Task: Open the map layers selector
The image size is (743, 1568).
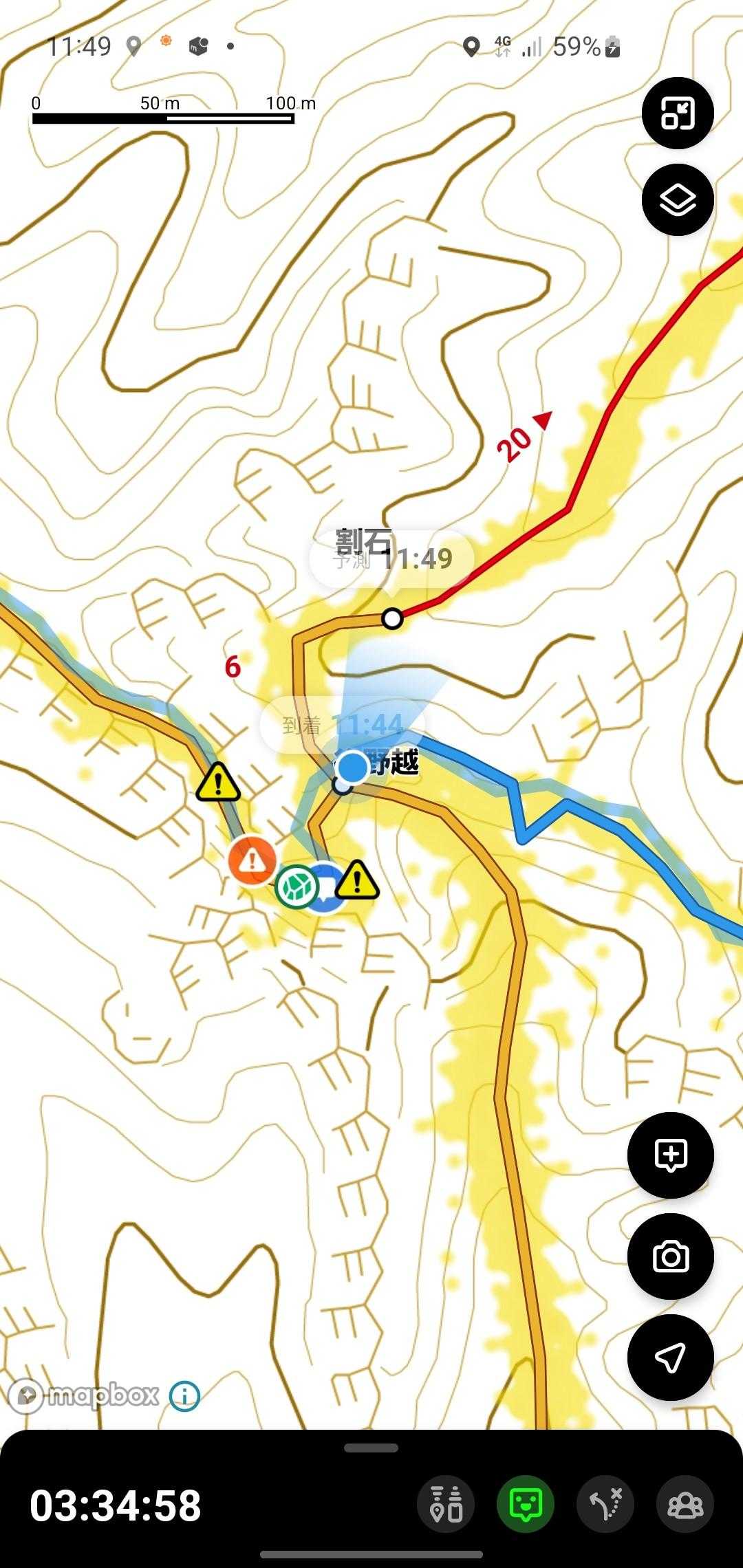Action: pos(678,200)
